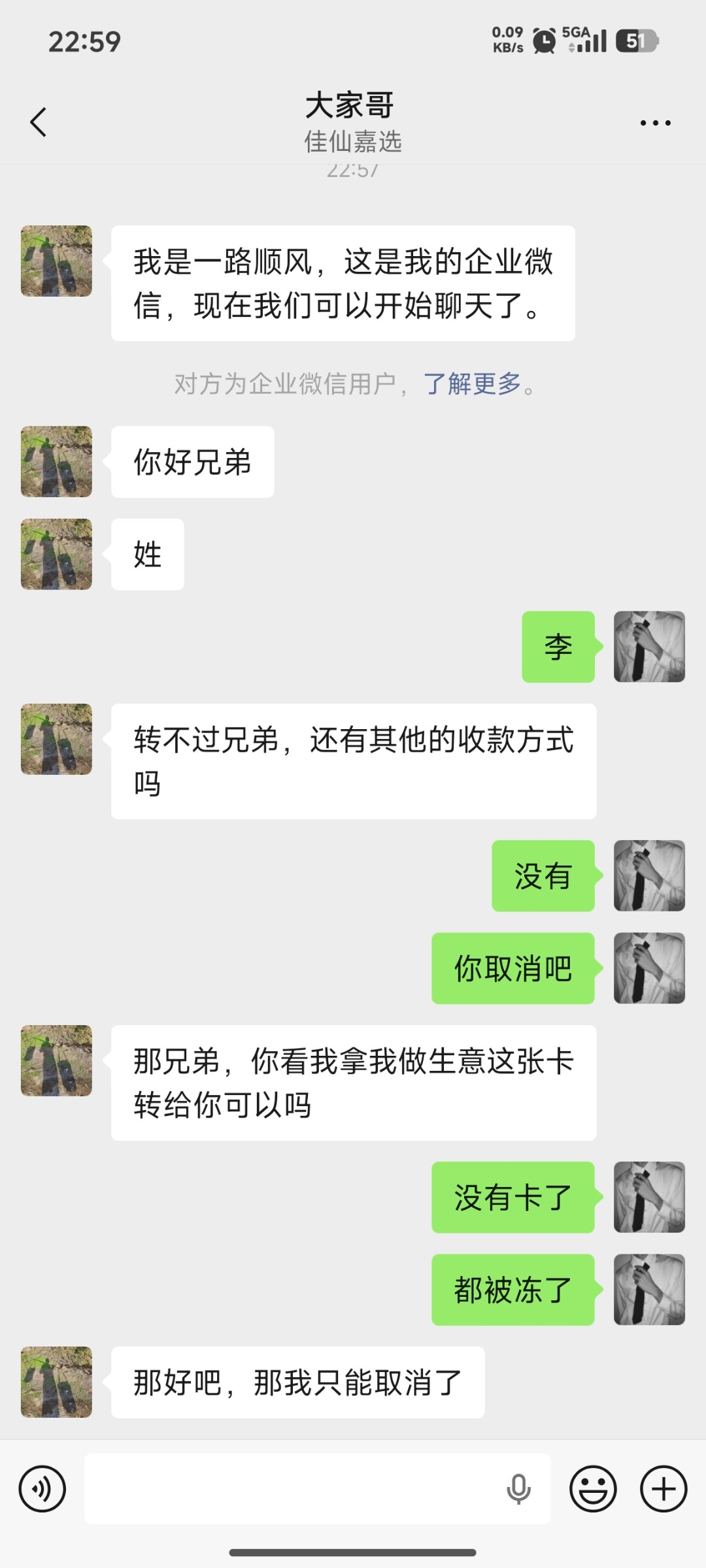Tap the back arrow to leave the chat

pos(39,121)
